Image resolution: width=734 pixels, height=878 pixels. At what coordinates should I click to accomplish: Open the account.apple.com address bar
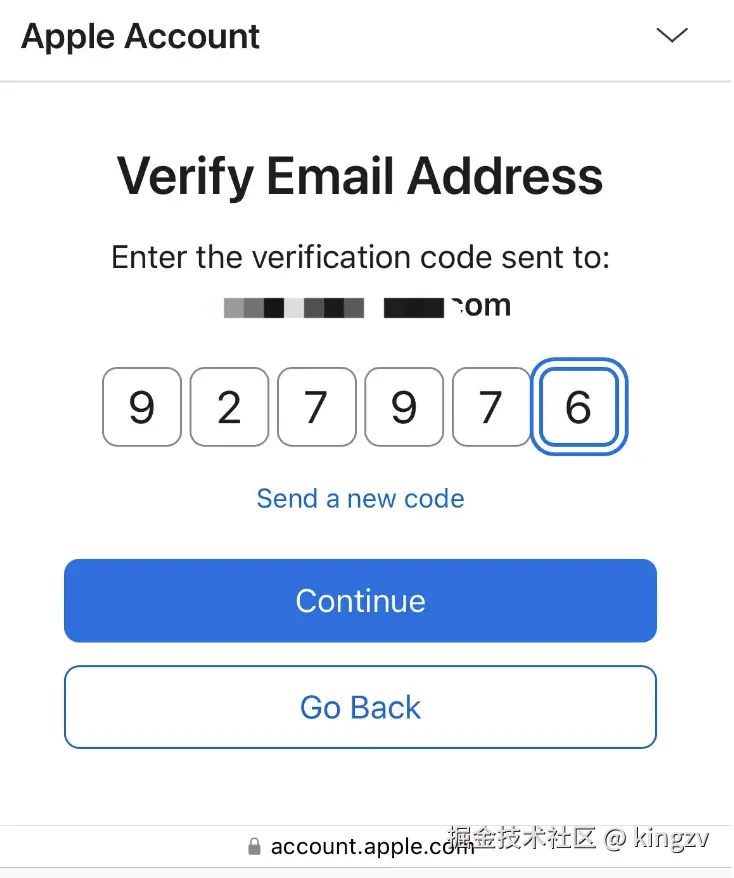(360, 846)
